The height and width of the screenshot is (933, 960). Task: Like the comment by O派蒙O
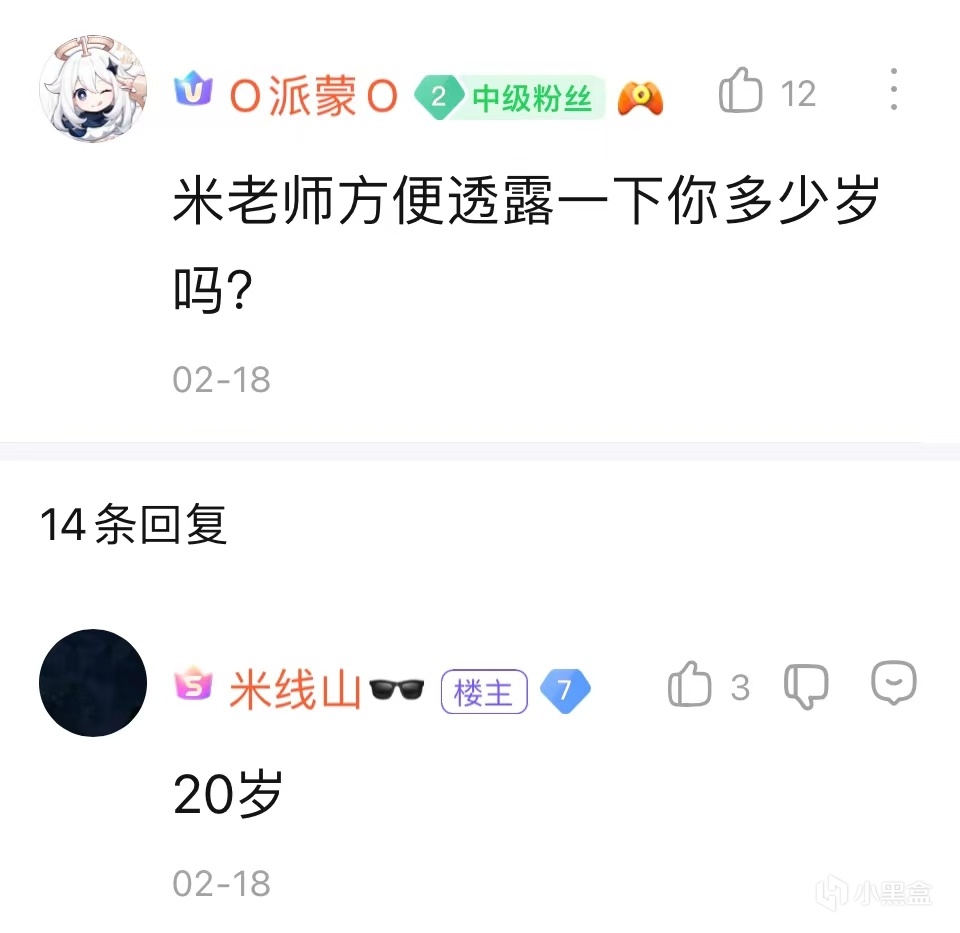[x=742, y=94]
